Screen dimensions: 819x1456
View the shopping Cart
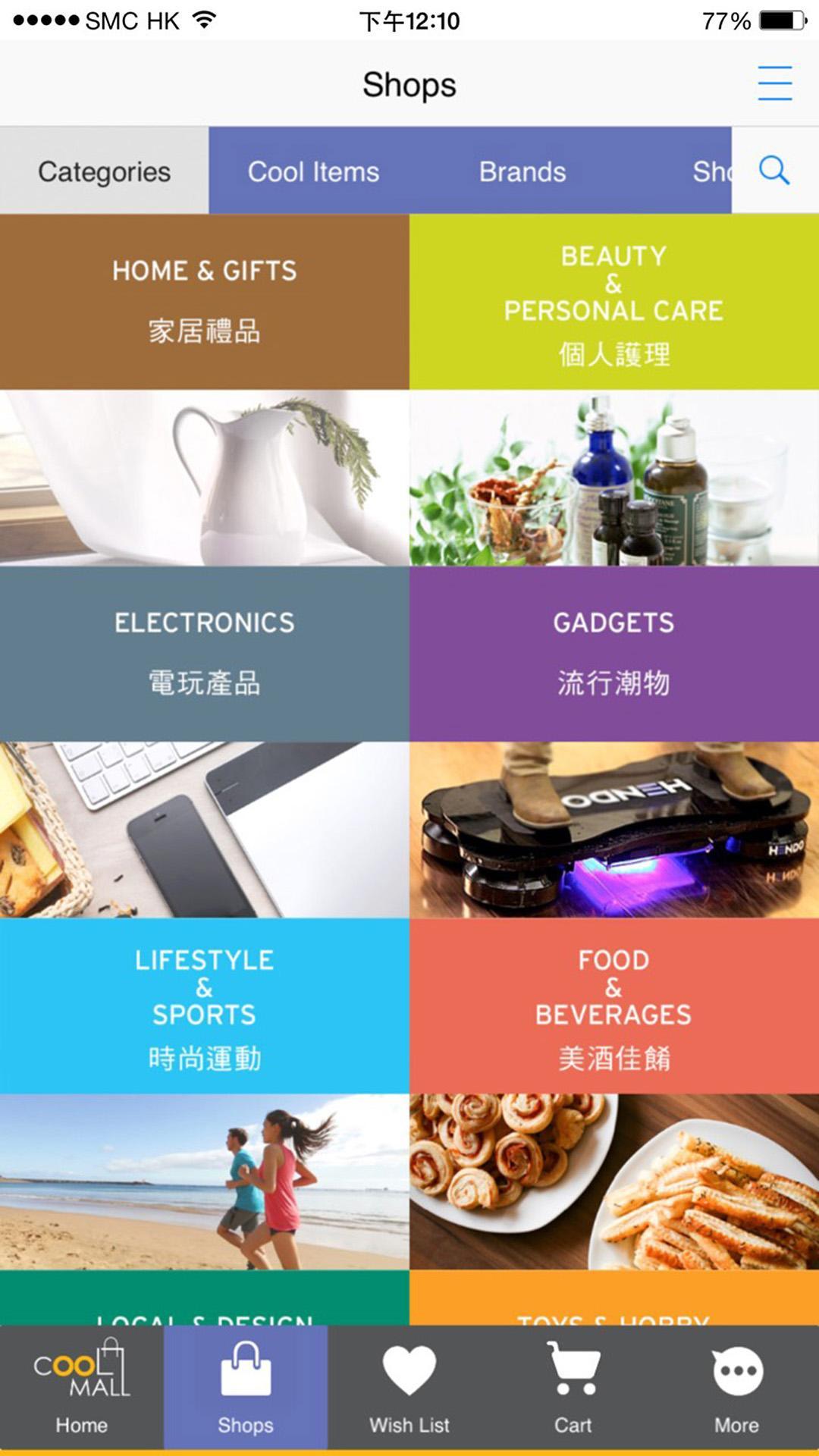coord(573,1388)
